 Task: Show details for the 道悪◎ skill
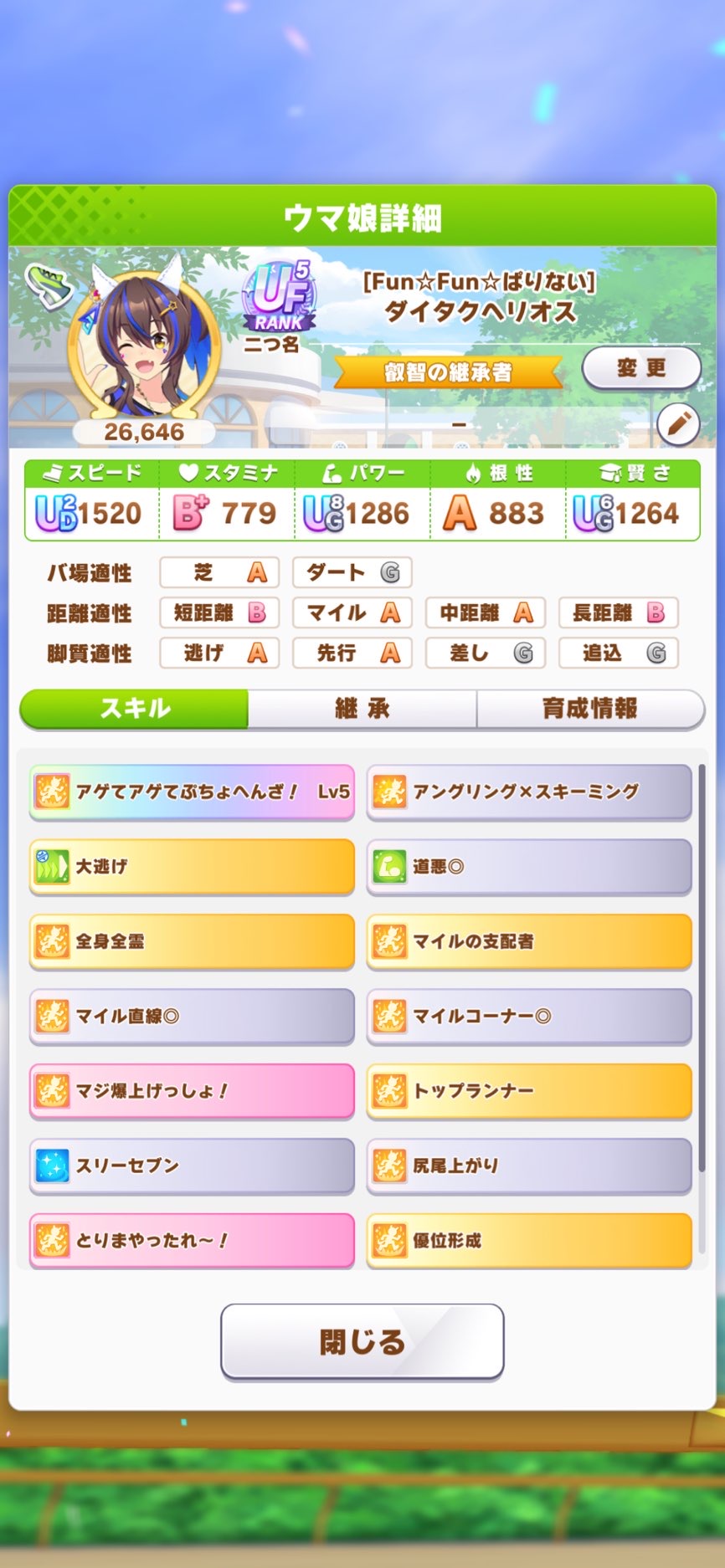click(528, 867)
